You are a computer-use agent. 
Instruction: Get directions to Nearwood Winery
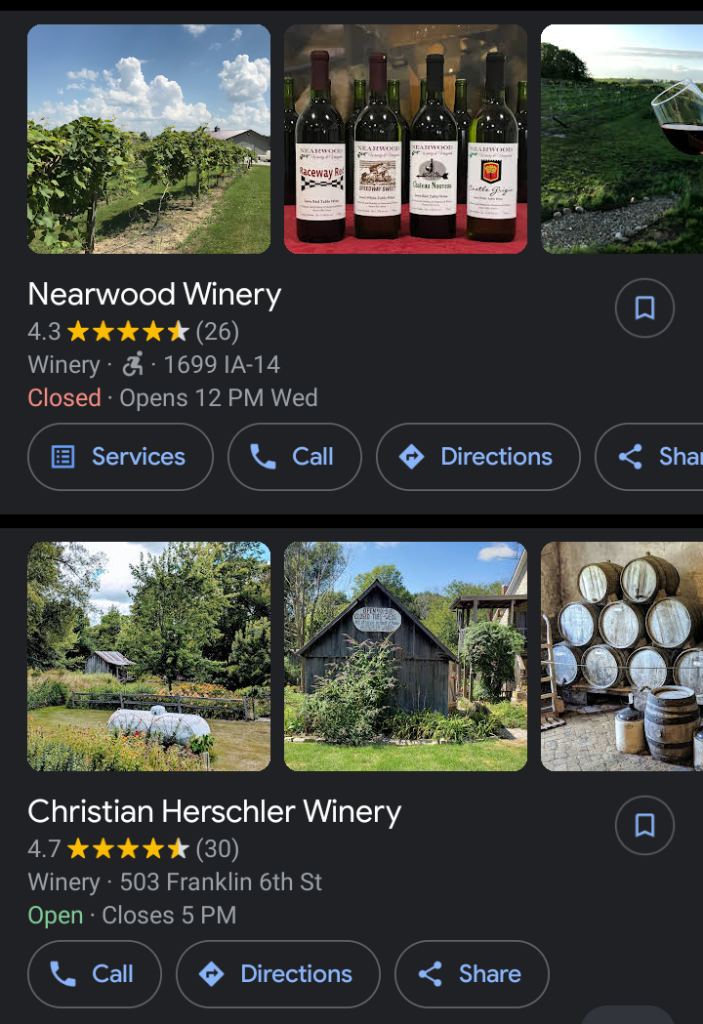pyautogui.click(x=477, y=457)
